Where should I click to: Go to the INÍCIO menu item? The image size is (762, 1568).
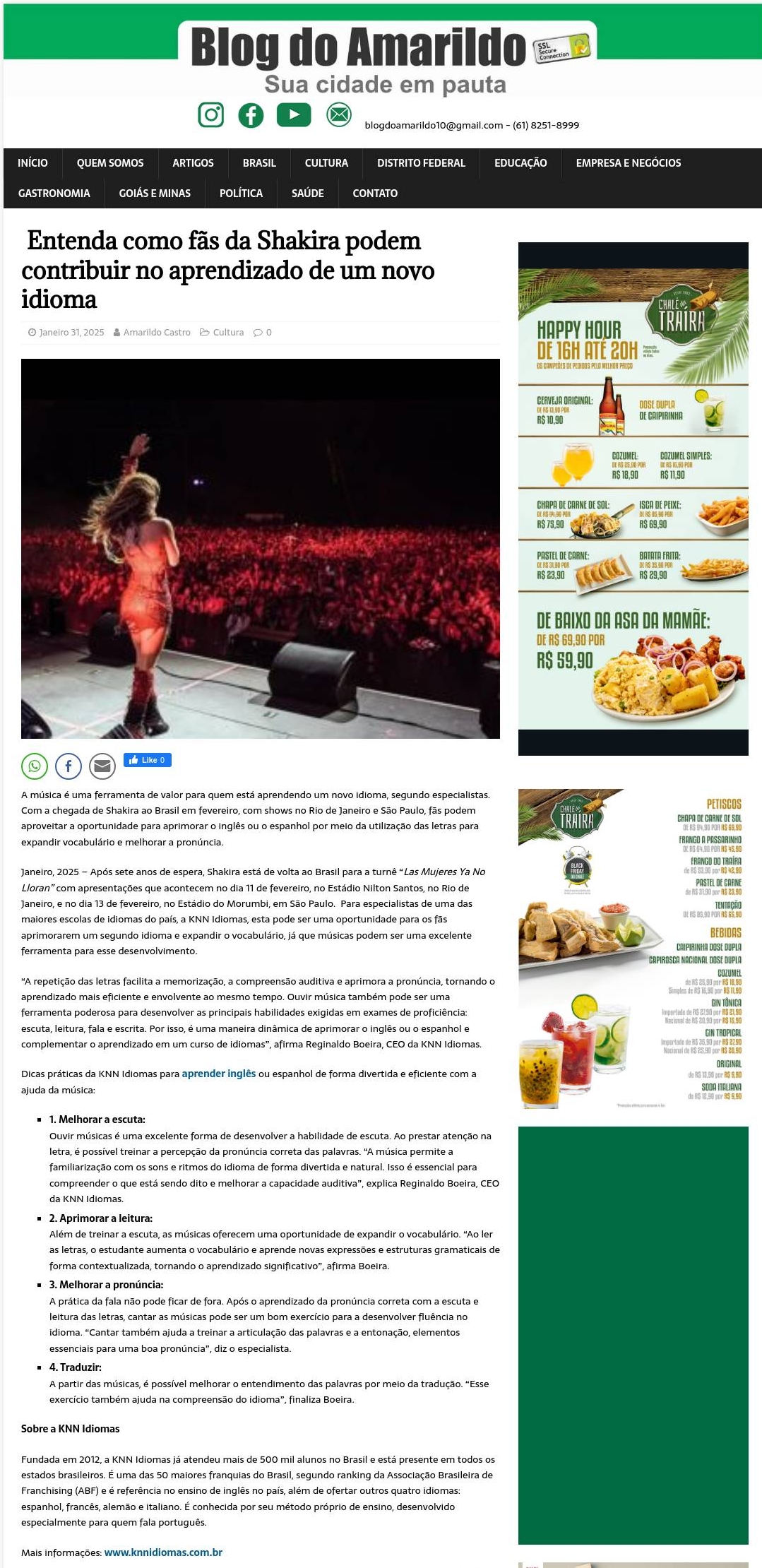tap(32, 163)
